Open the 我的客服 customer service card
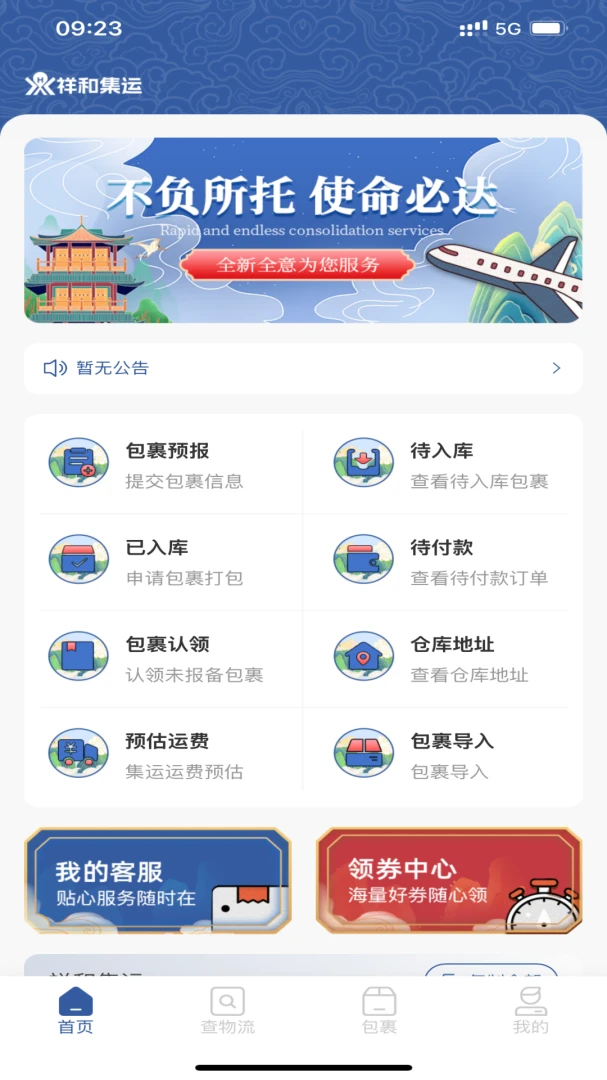Viewport: 607px width, 1080px height. [158, 881]
